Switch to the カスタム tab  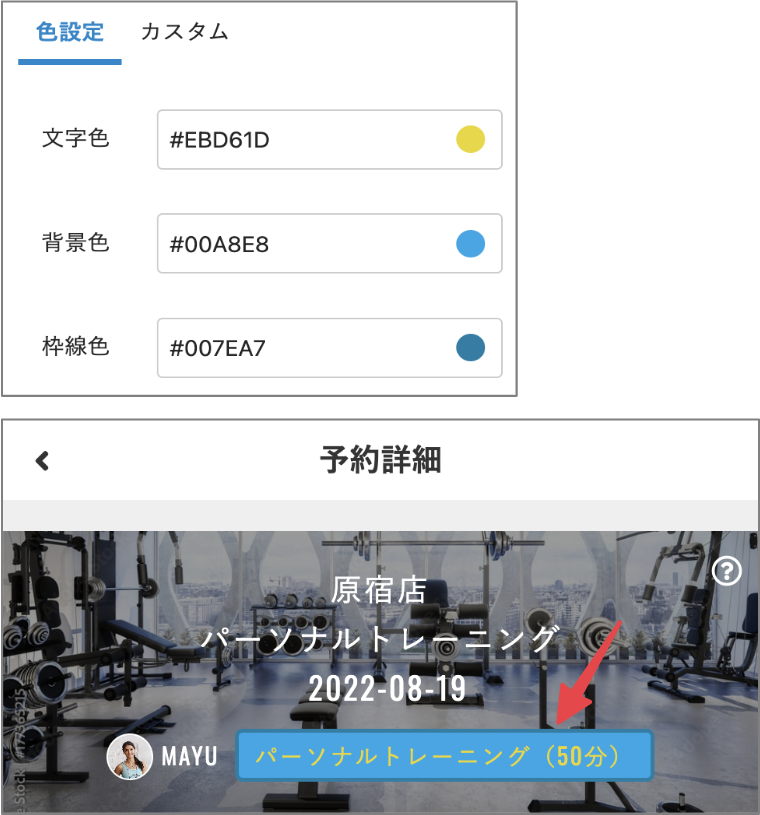pyautogui.click(x=185, y=32)
